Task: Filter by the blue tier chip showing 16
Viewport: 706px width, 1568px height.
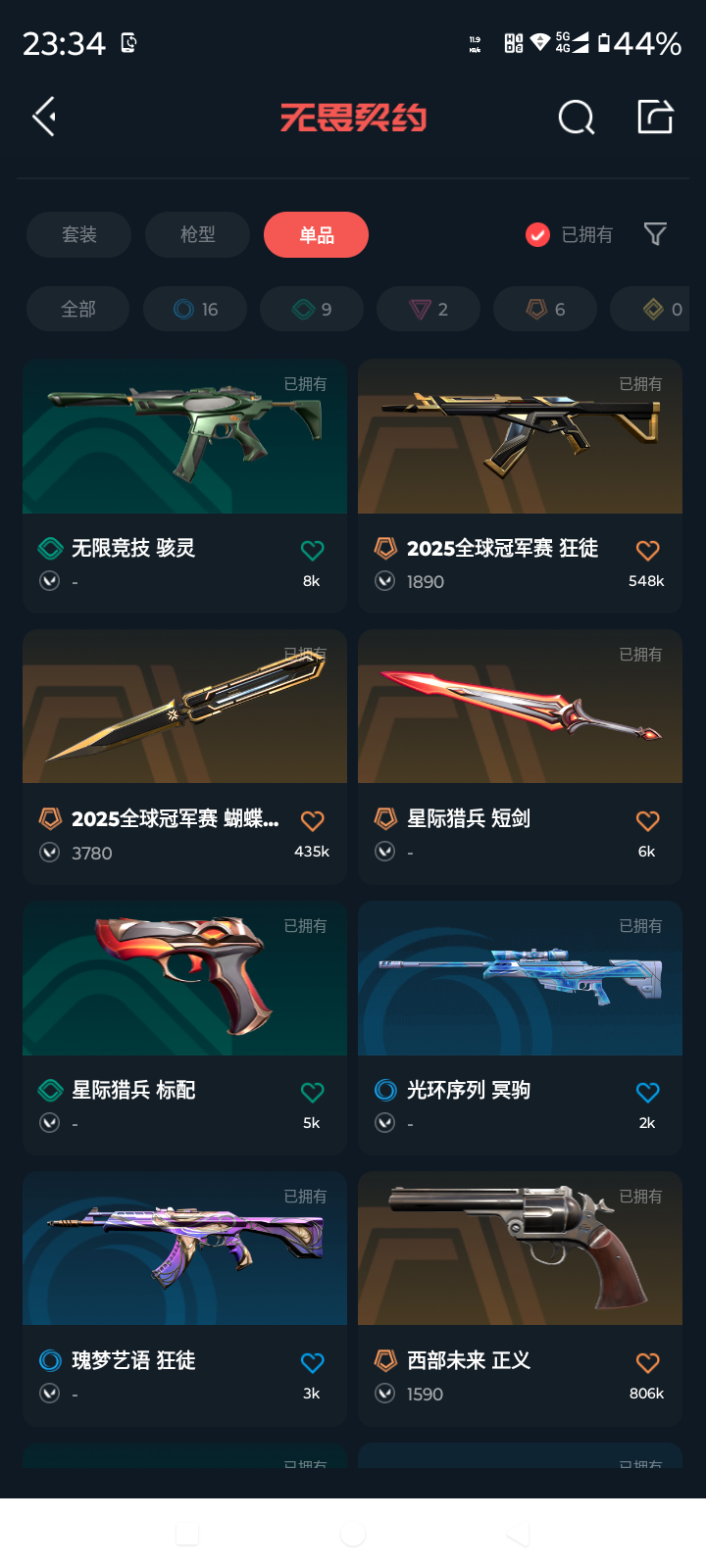Action: pyautogui.click(x=195, y=310)
